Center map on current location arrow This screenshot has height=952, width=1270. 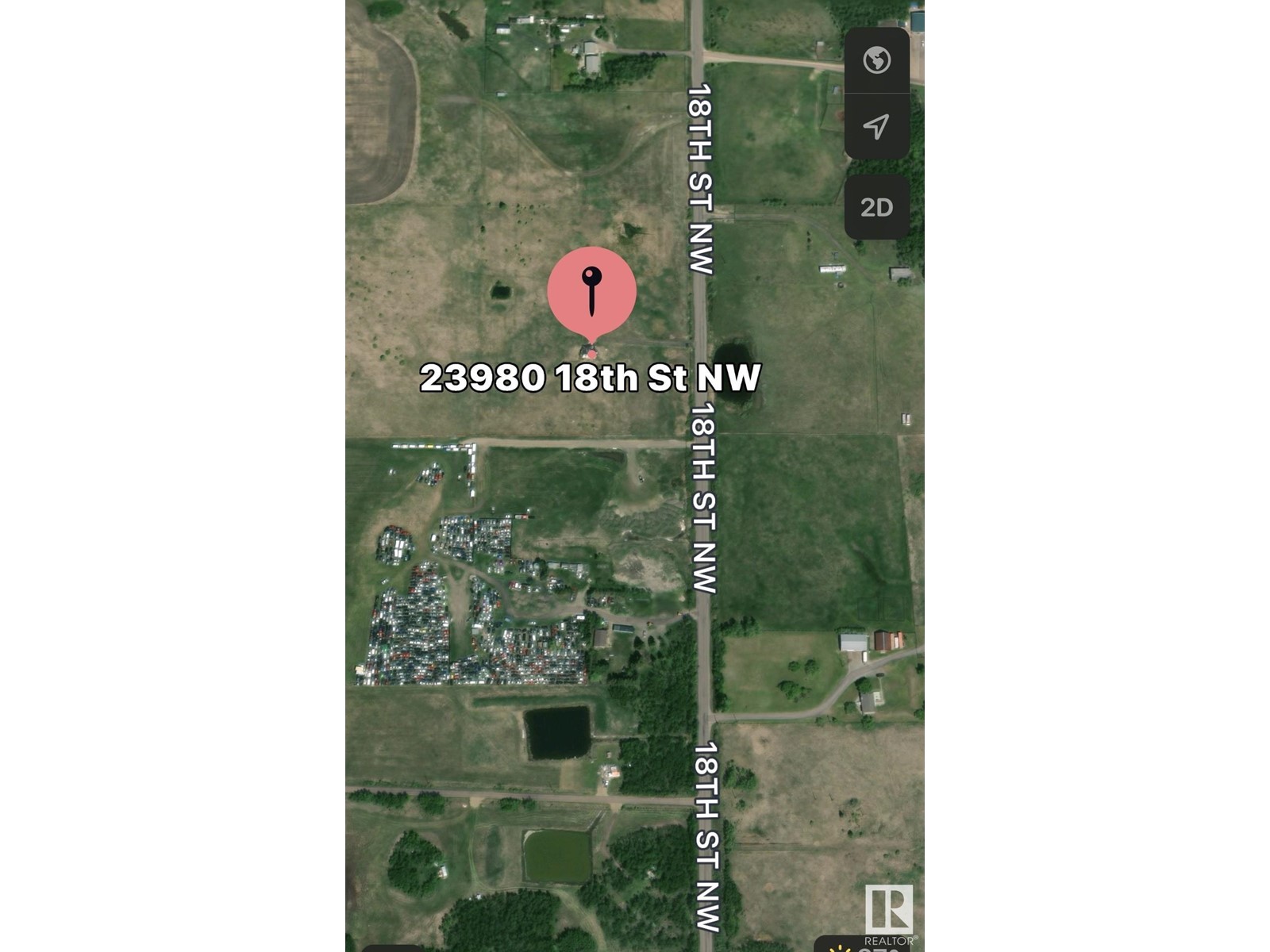pos(876,126)
